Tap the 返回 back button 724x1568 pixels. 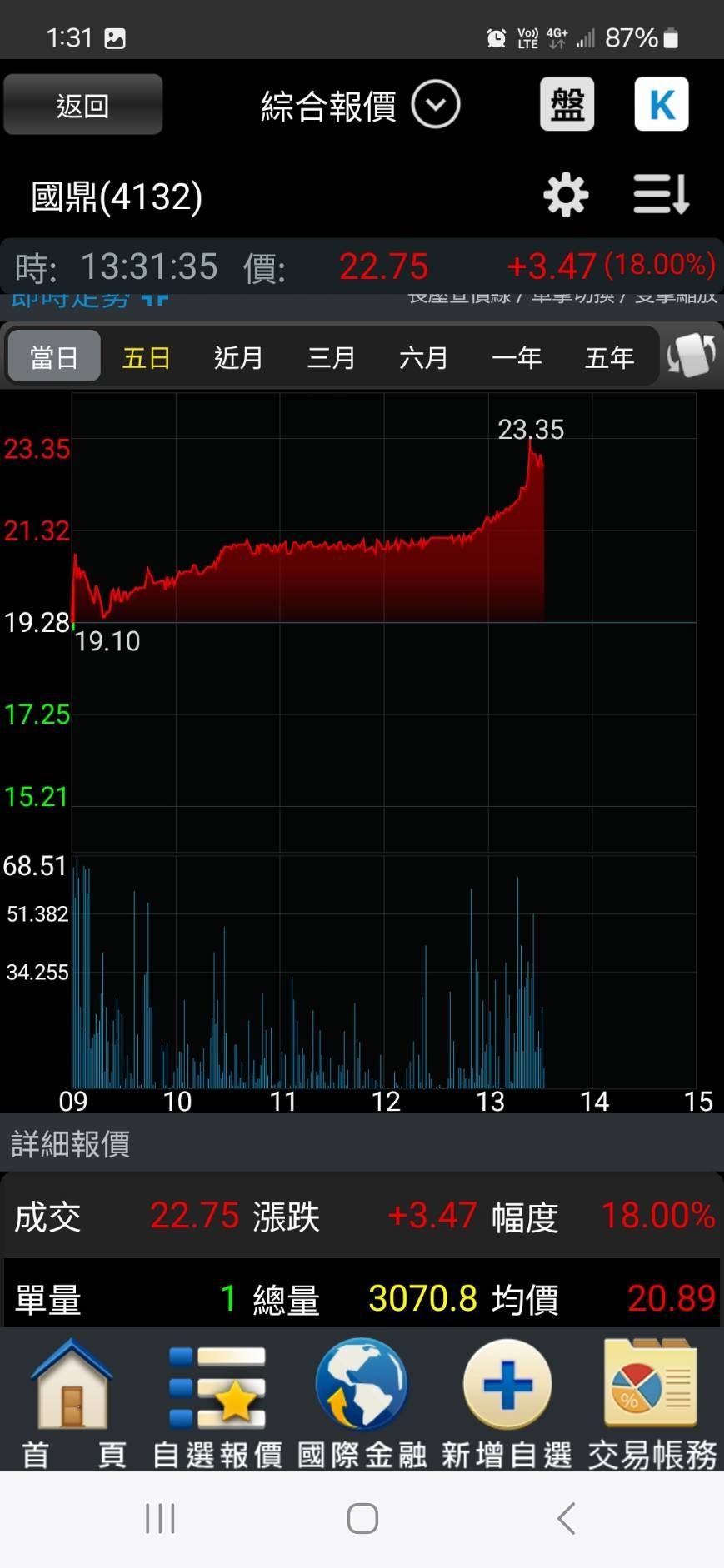pyautogui.click(x=82, y=105)
